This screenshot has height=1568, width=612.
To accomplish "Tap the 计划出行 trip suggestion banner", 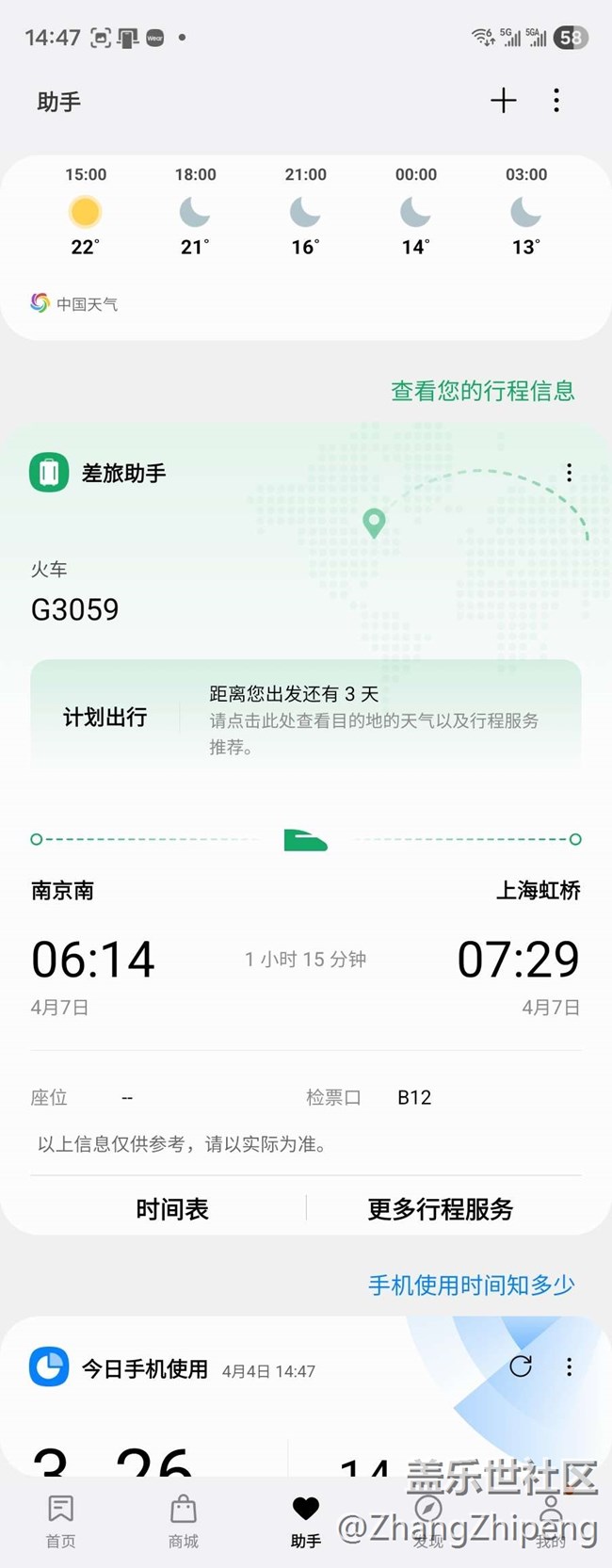I will [305, 719].
